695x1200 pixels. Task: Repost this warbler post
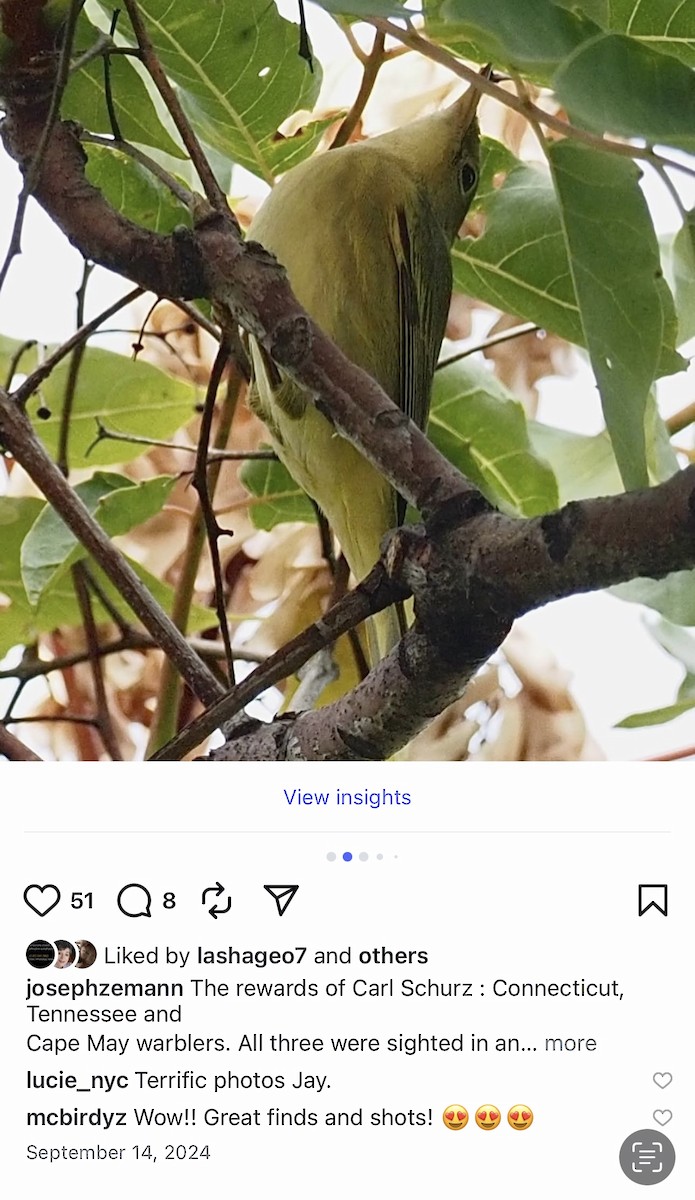(x=216, y=901)
